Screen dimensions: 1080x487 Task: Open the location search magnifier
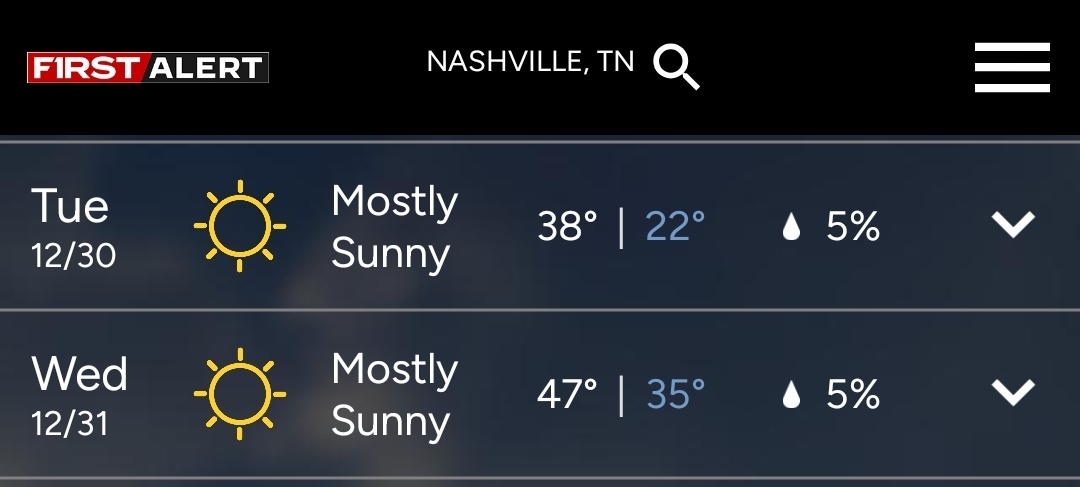coord(676,67)
